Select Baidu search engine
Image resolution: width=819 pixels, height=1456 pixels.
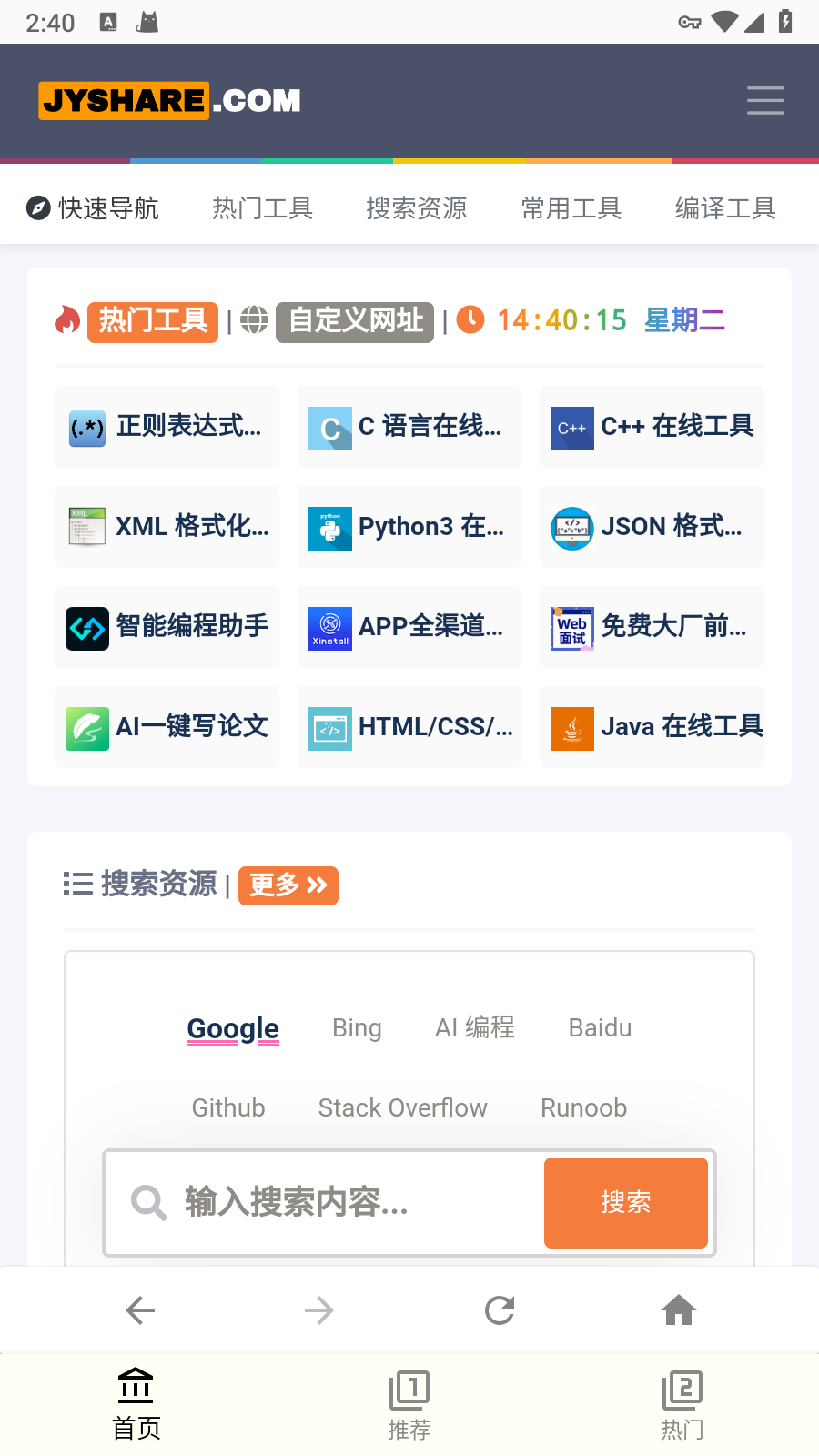pyautogui.click(x=600, y=1028)
